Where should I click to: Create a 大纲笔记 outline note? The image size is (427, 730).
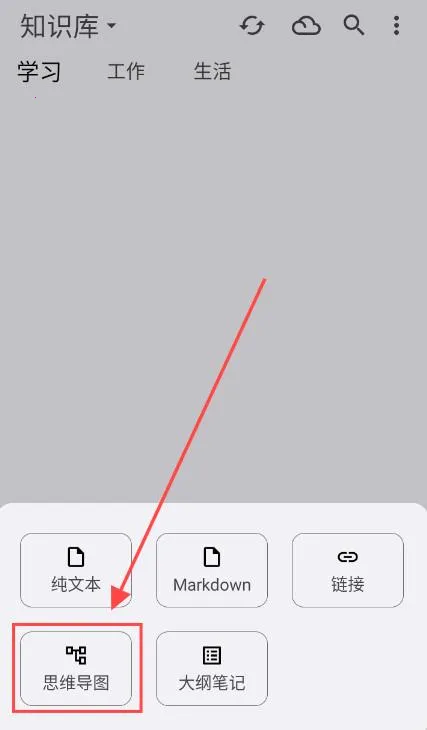click(x=212, y=669)
